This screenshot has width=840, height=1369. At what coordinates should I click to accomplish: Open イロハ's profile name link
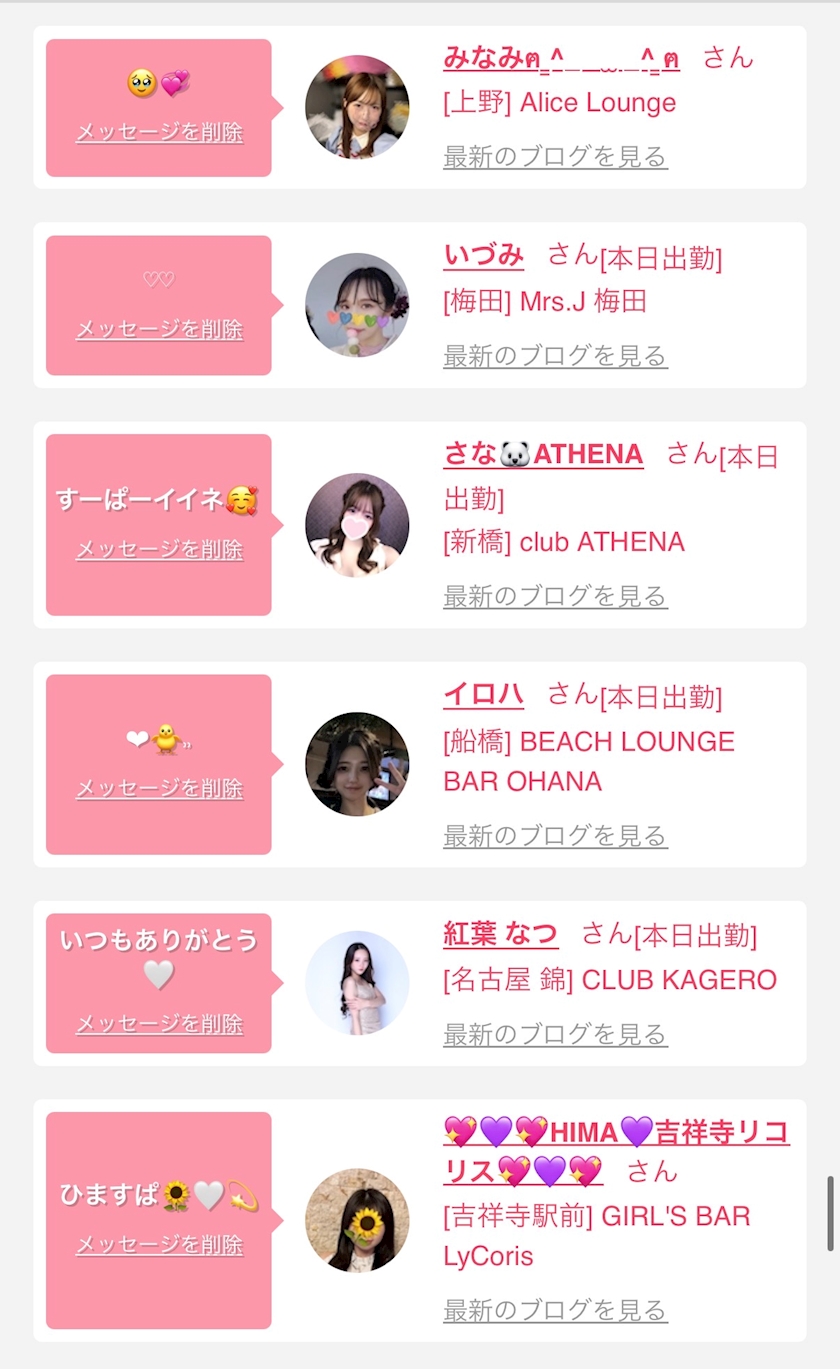483,693
